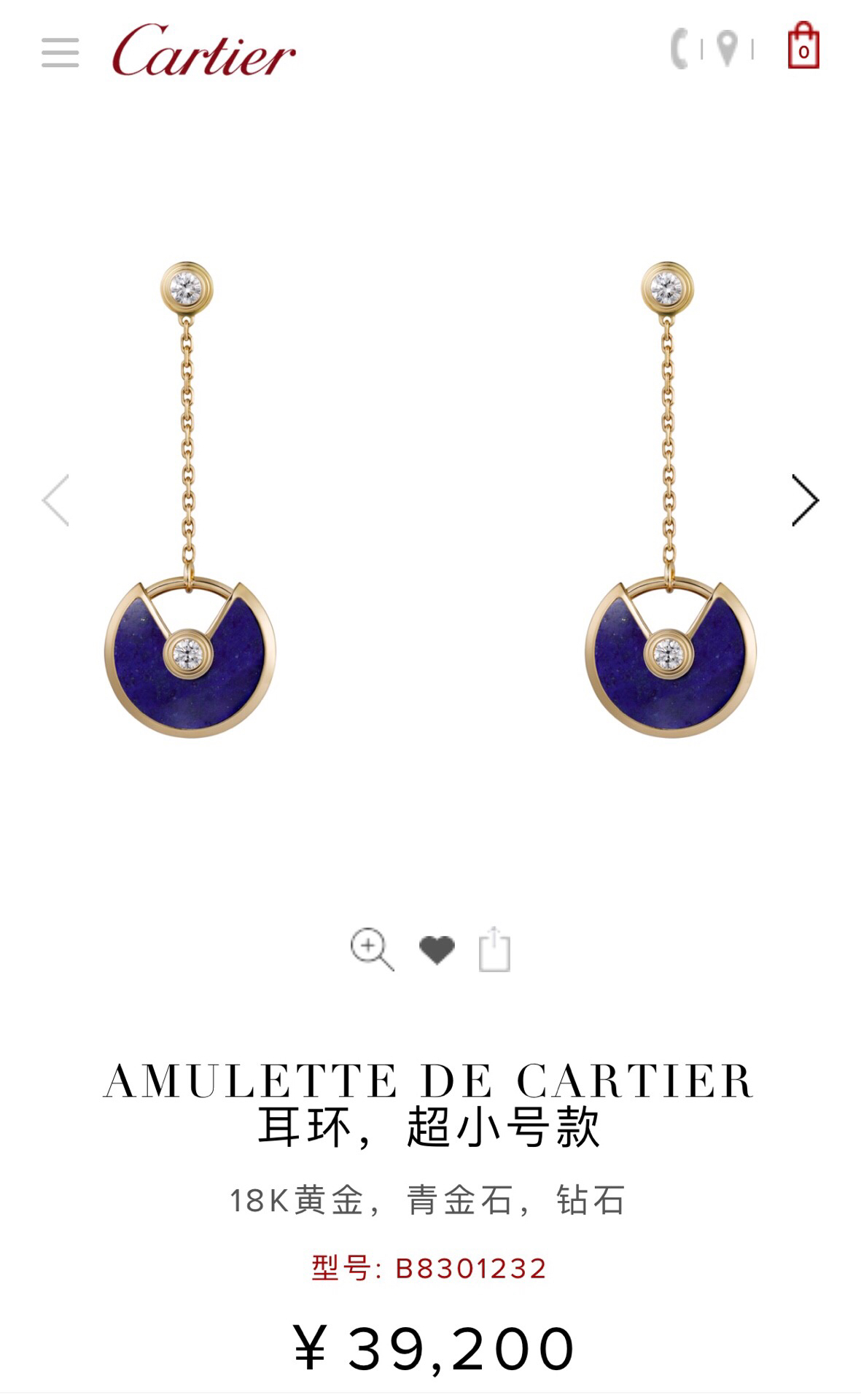Zoom into the earrings image
861x1400 pixels.
[372, 949]
